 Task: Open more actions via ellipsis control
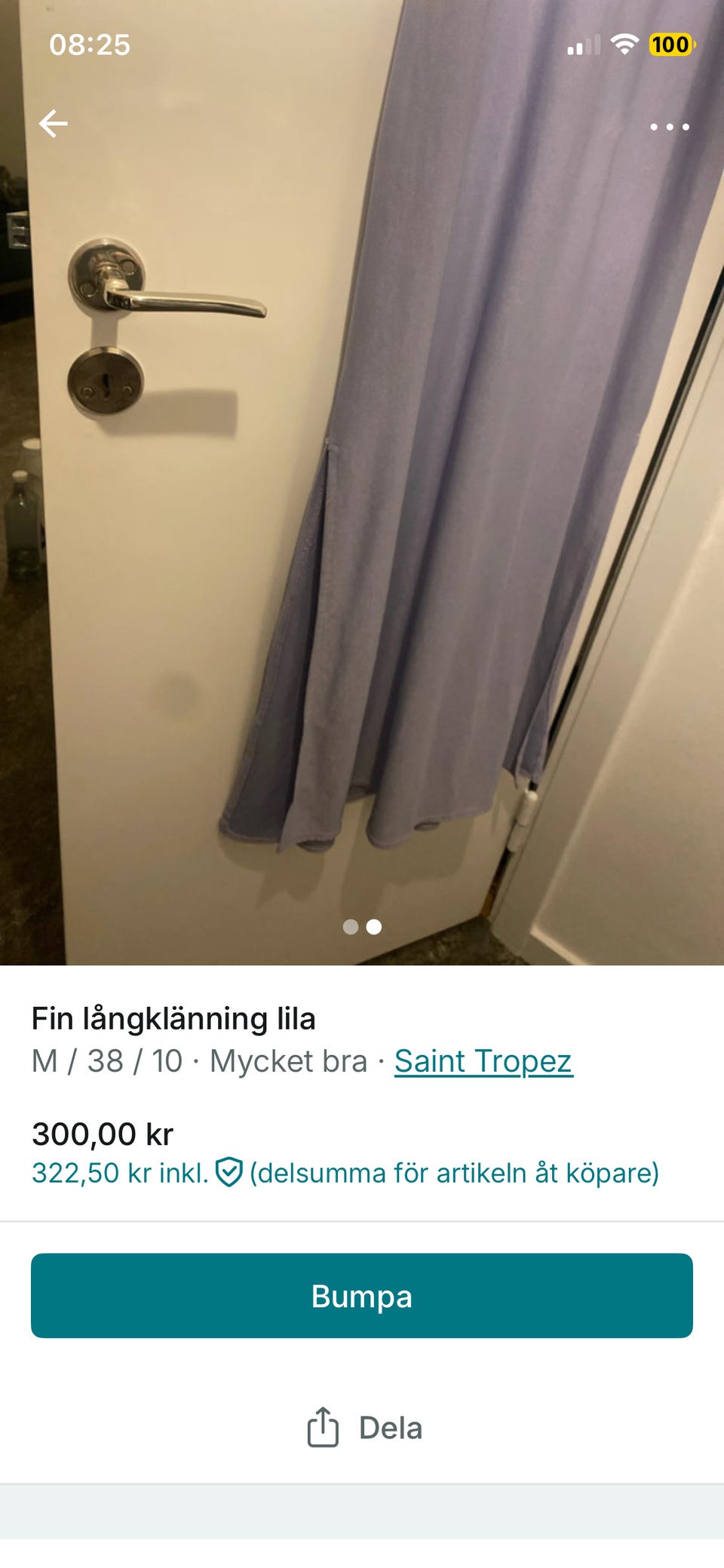pyautogui.click(x=670, y=127)
